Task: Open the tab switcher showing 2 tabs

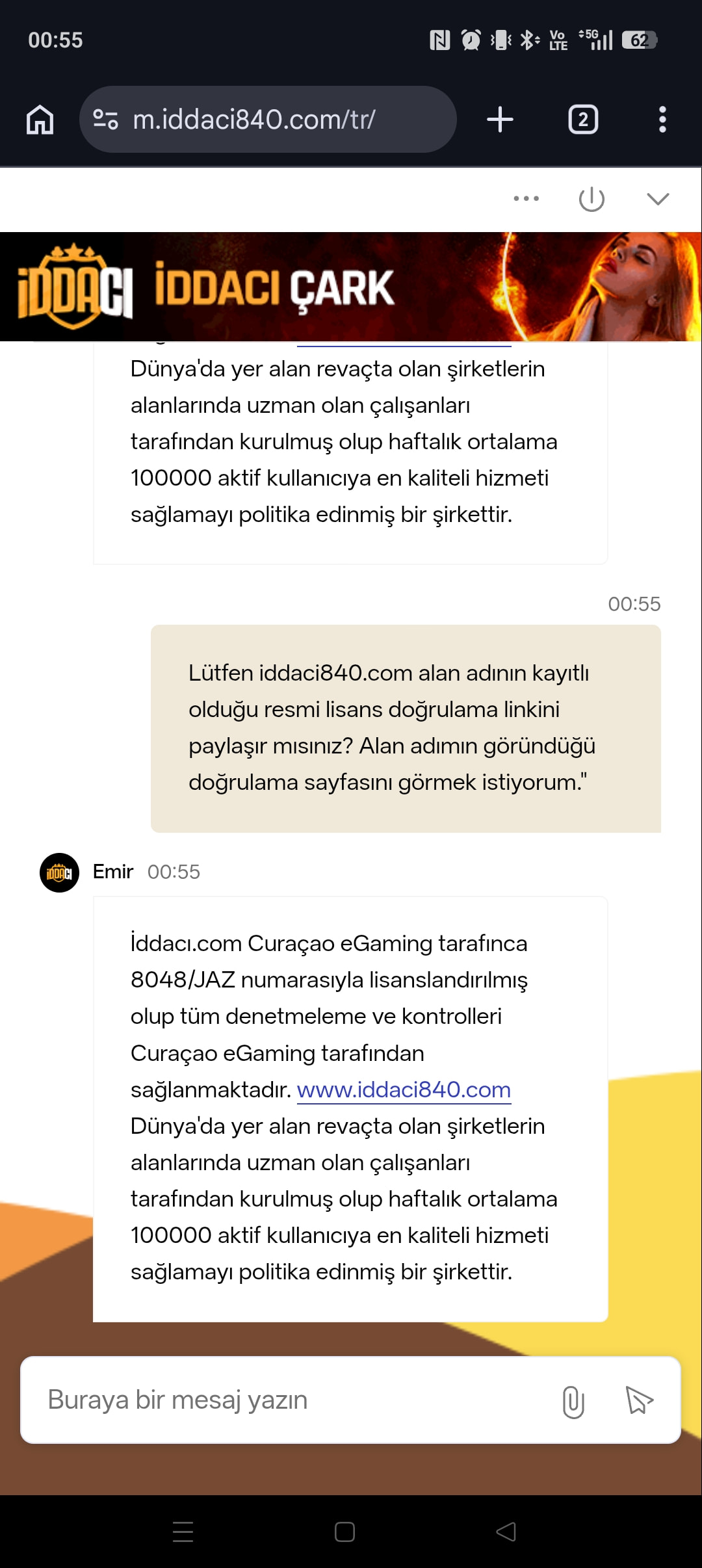Action: (x=583, y=120)
